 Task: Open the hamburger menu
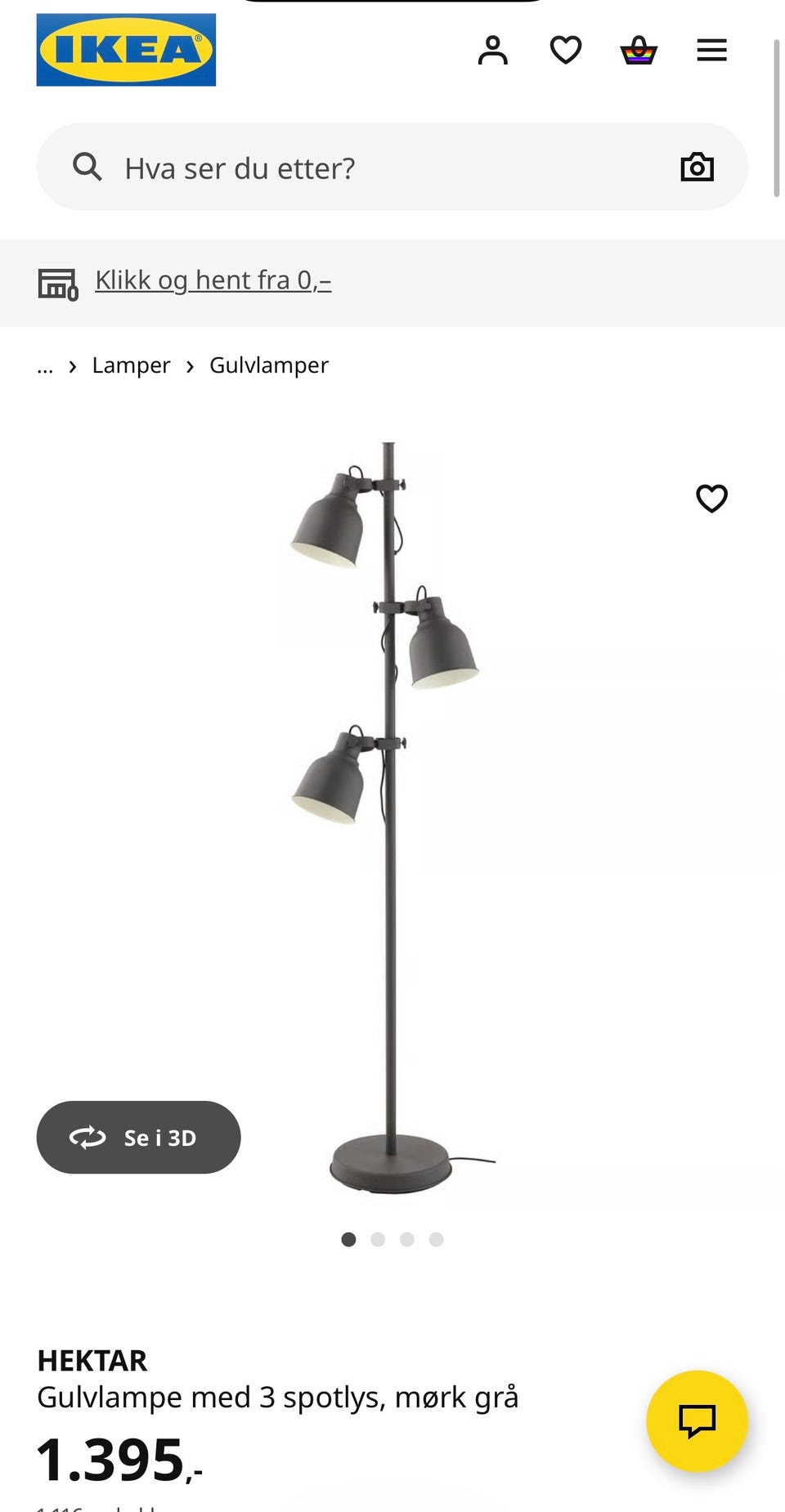(x=711, y=50)
